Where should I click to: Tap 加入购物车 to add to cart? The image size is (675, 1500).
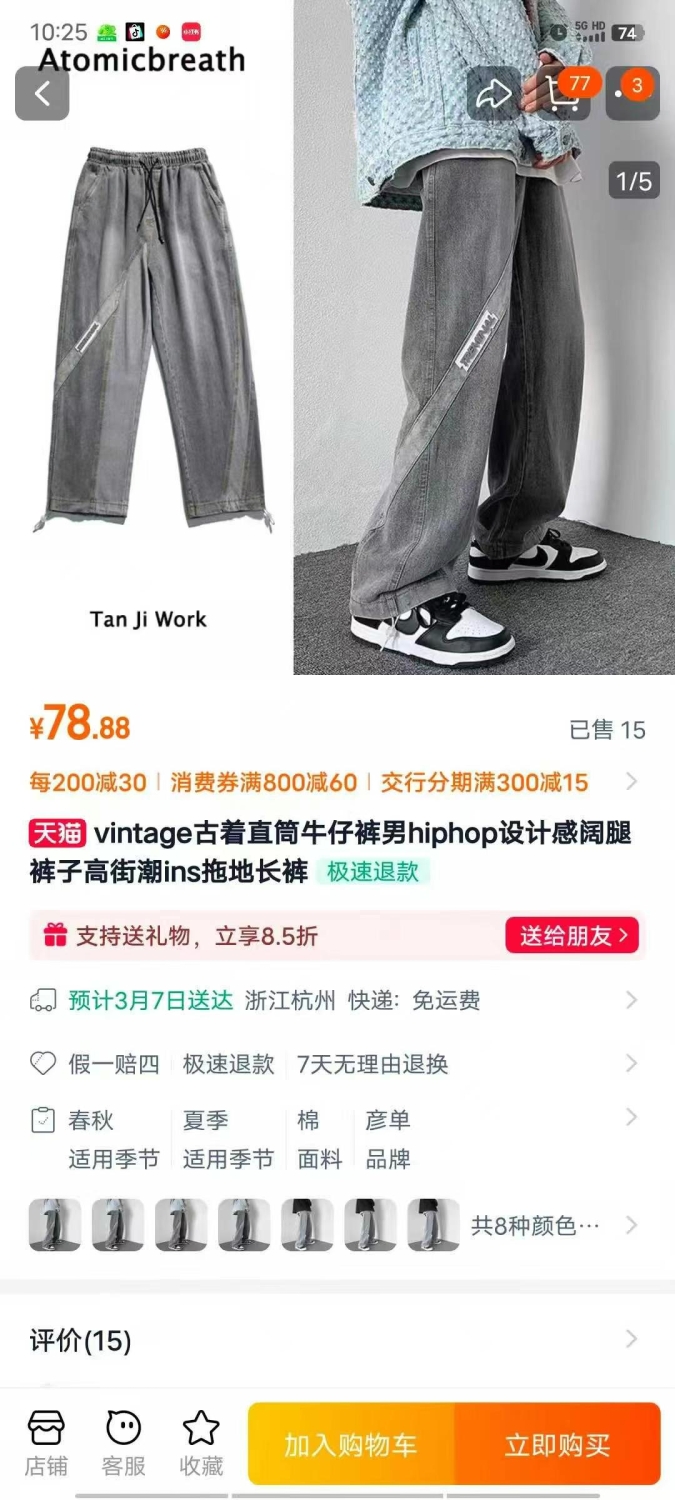[x=351, y=1444]
